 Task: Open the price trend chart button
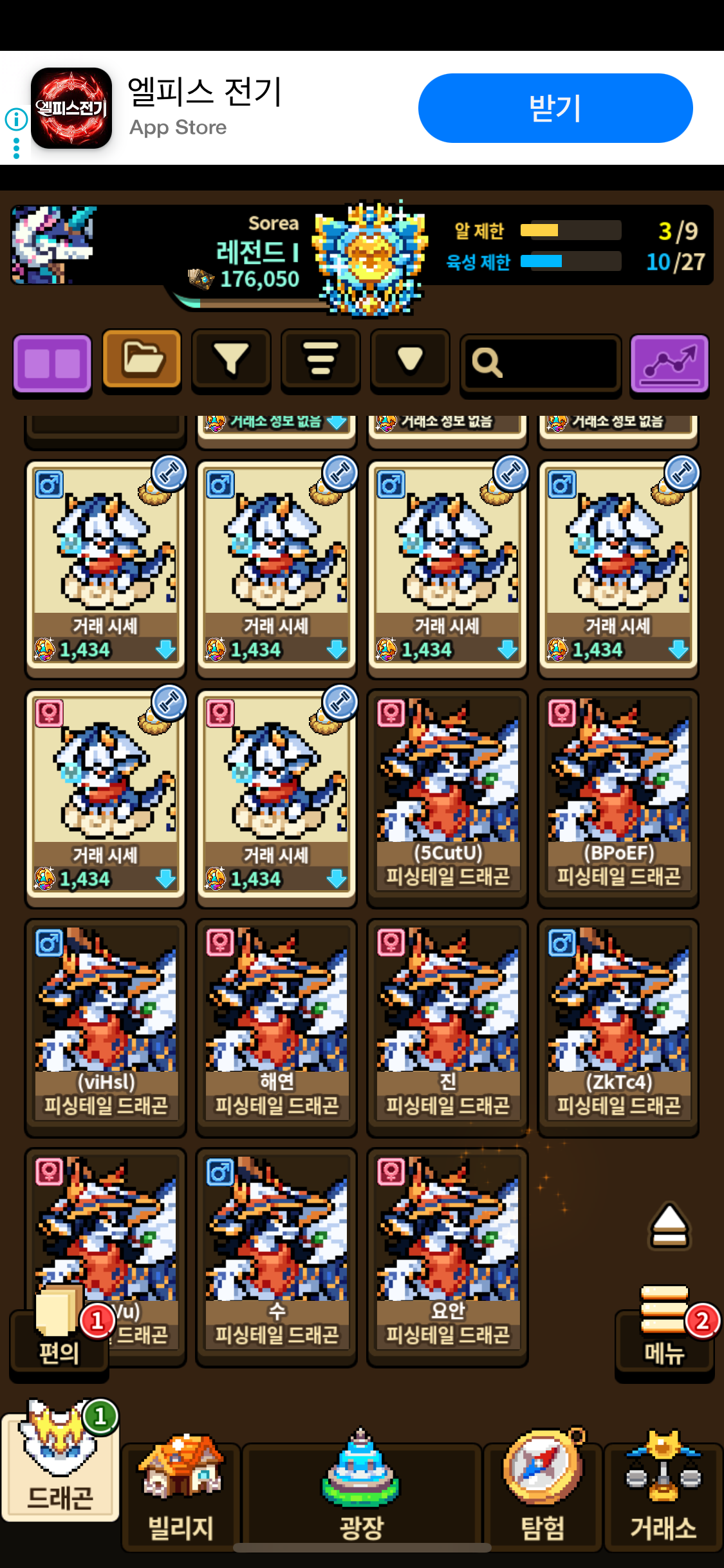[669, 363]
